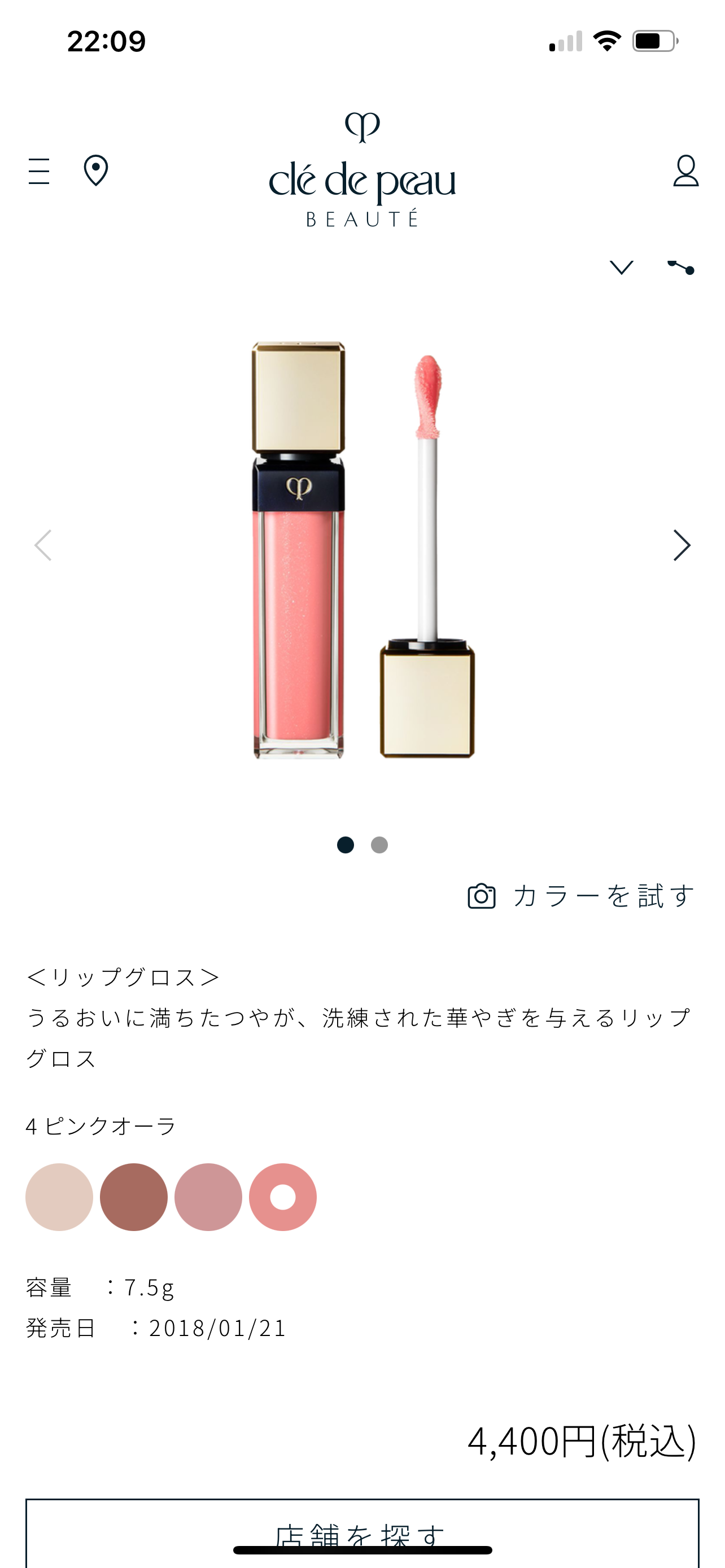Viewport: 725px width, 1568px height.
Task: Jump to the second image dot
Action: click(379, 845)
